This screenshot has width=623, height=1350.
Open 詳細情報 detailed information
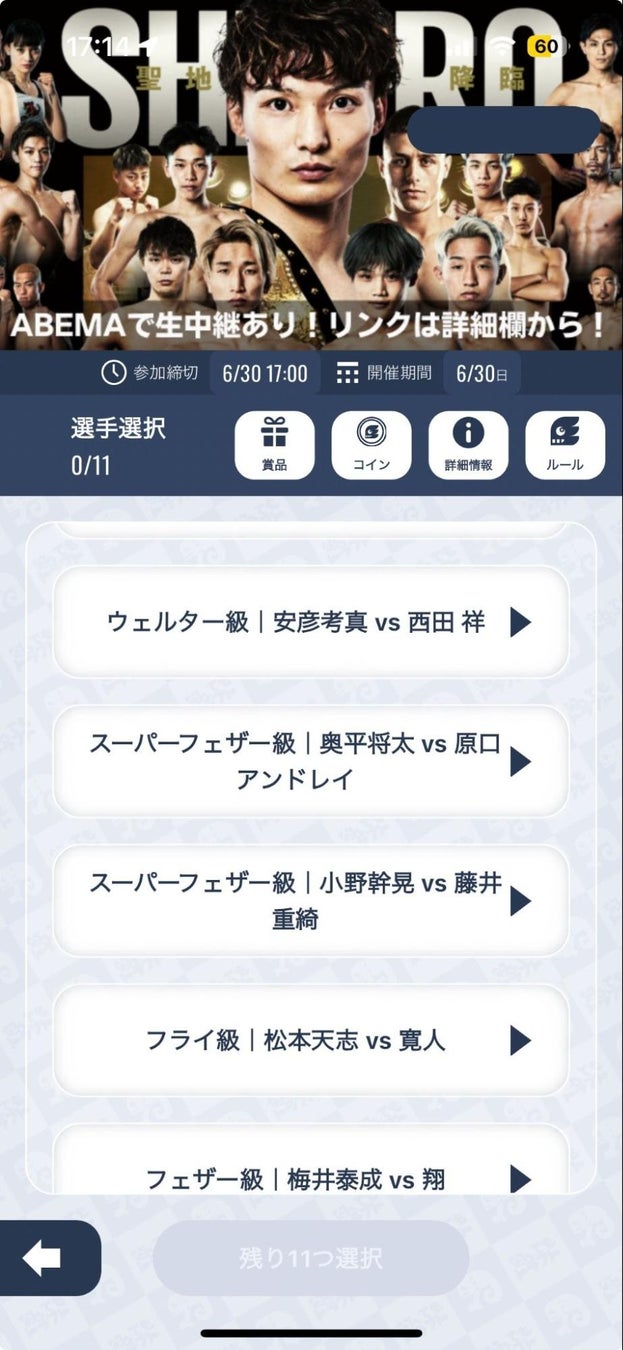click(x=468, y=445)
